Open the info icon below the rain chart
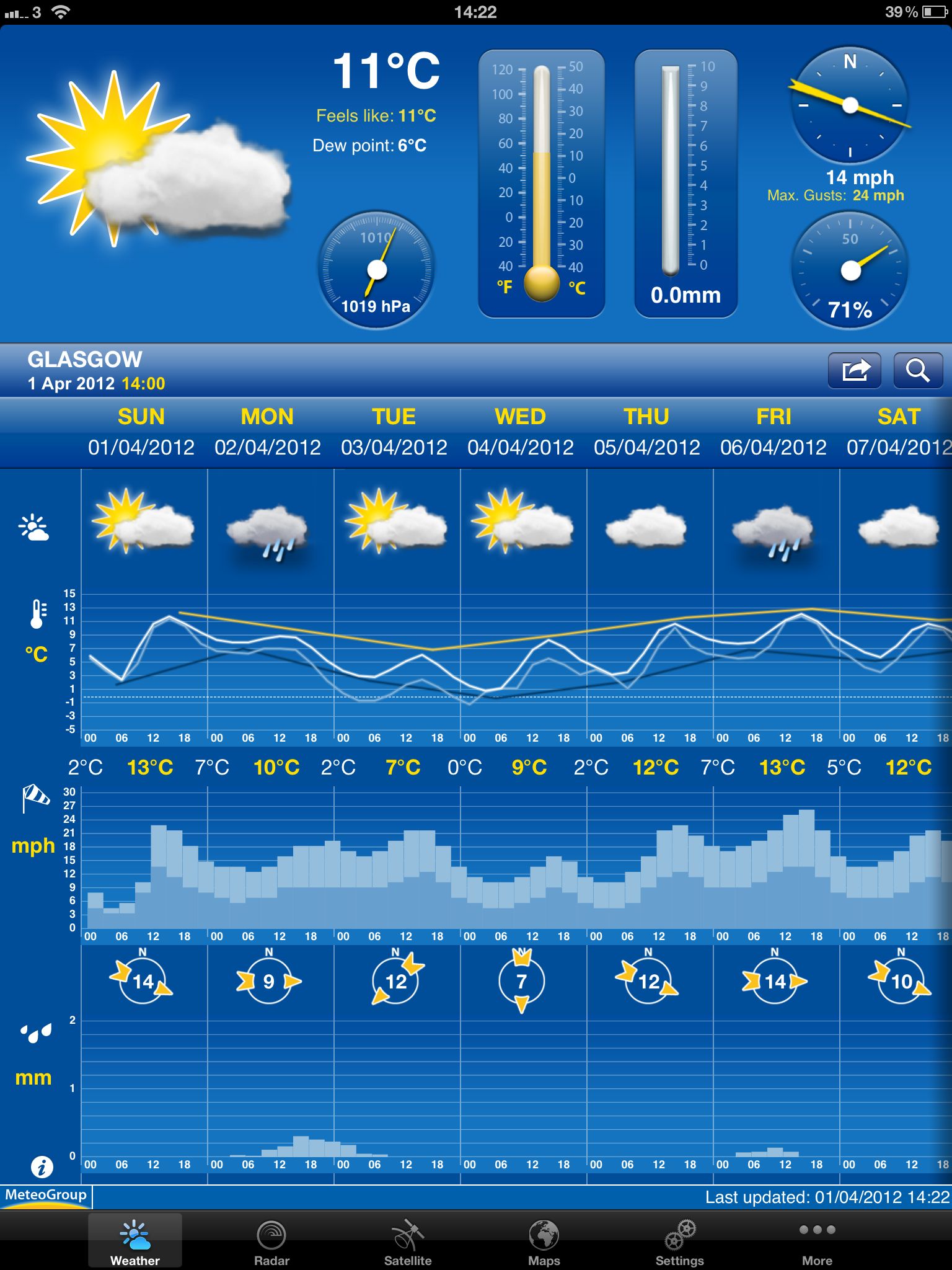The image size is (952, 1270). 42,1167
